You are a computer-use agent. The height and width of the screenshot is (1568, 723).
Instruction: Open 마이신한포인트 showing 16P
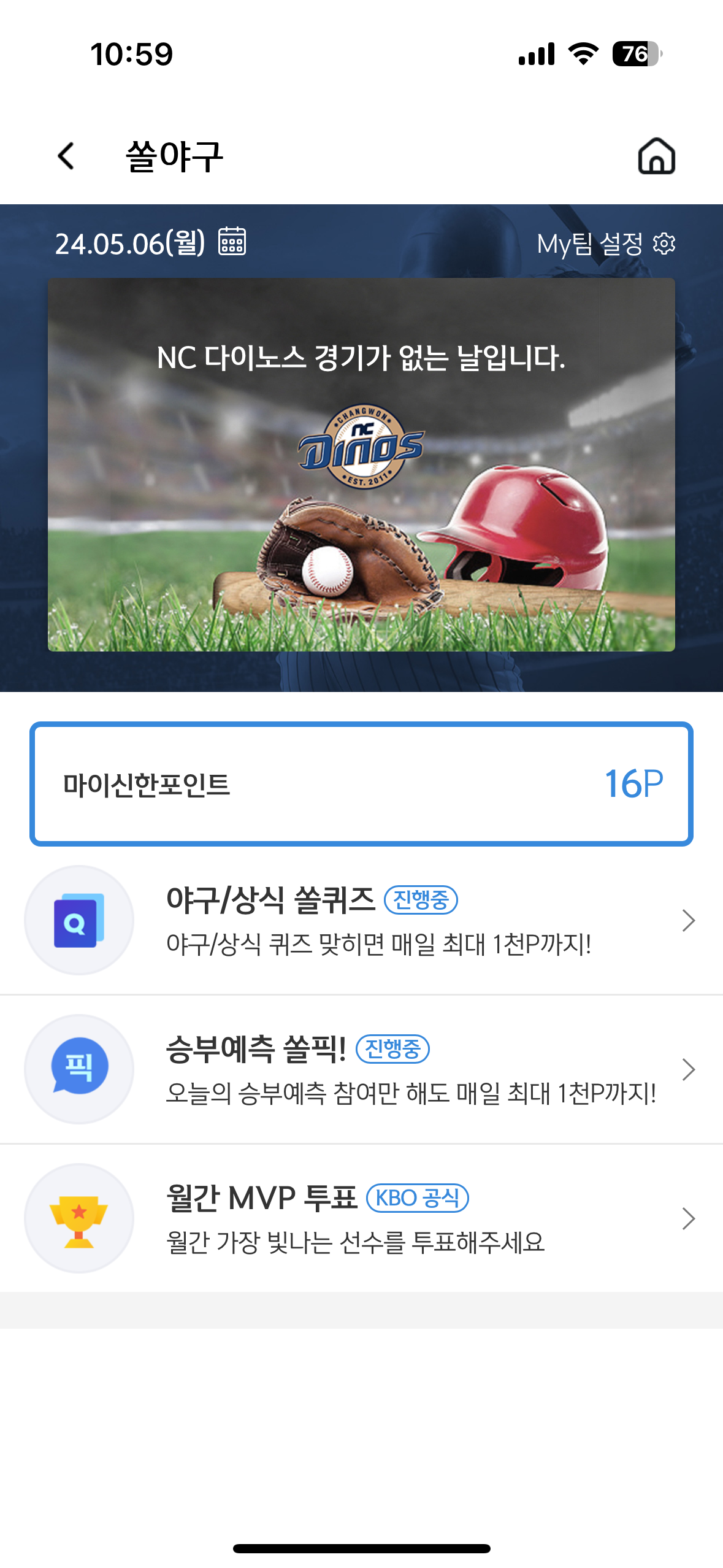click(x=361, y=791)
